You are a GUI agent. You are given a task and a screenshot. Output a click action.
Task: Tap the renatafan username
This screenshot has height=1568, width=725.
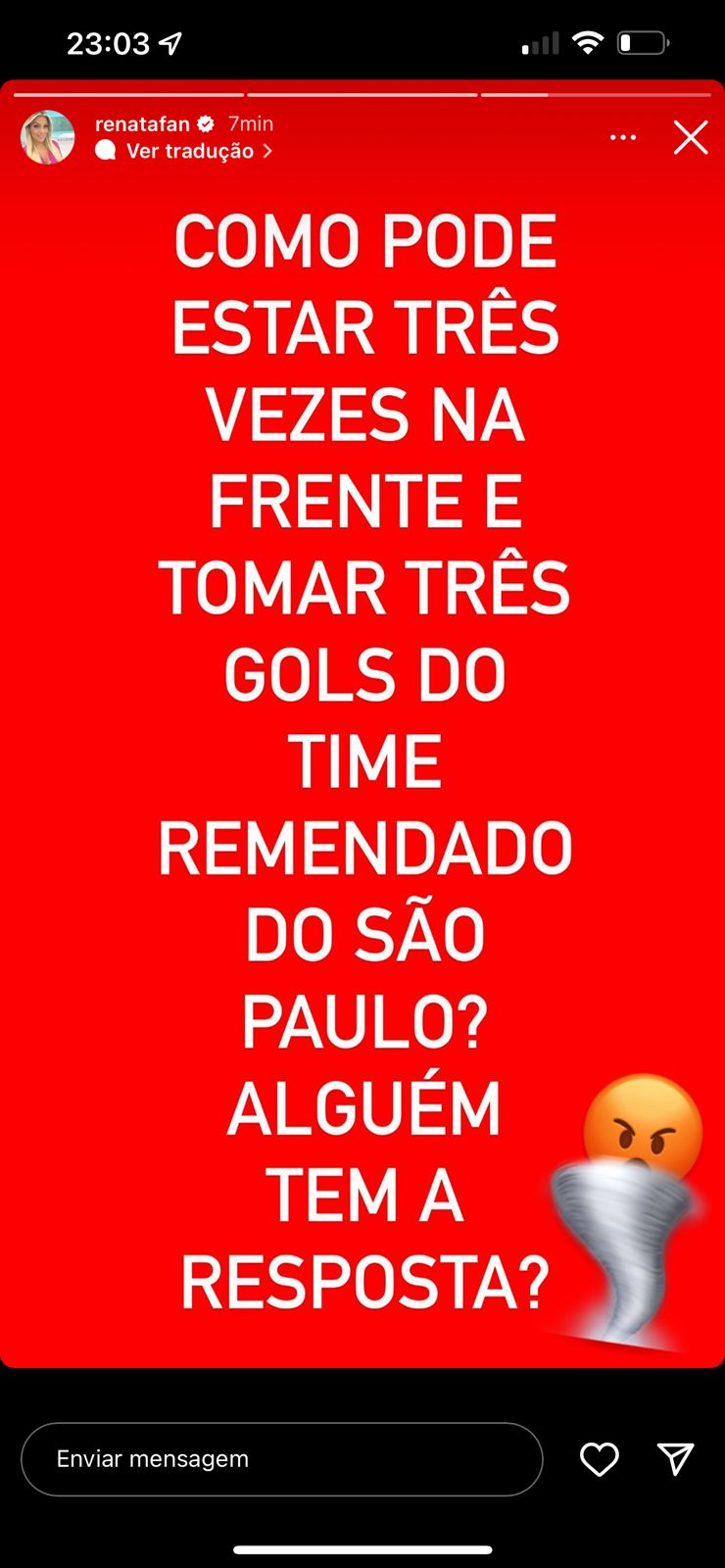pyautogui.click(x=142, y=124)
